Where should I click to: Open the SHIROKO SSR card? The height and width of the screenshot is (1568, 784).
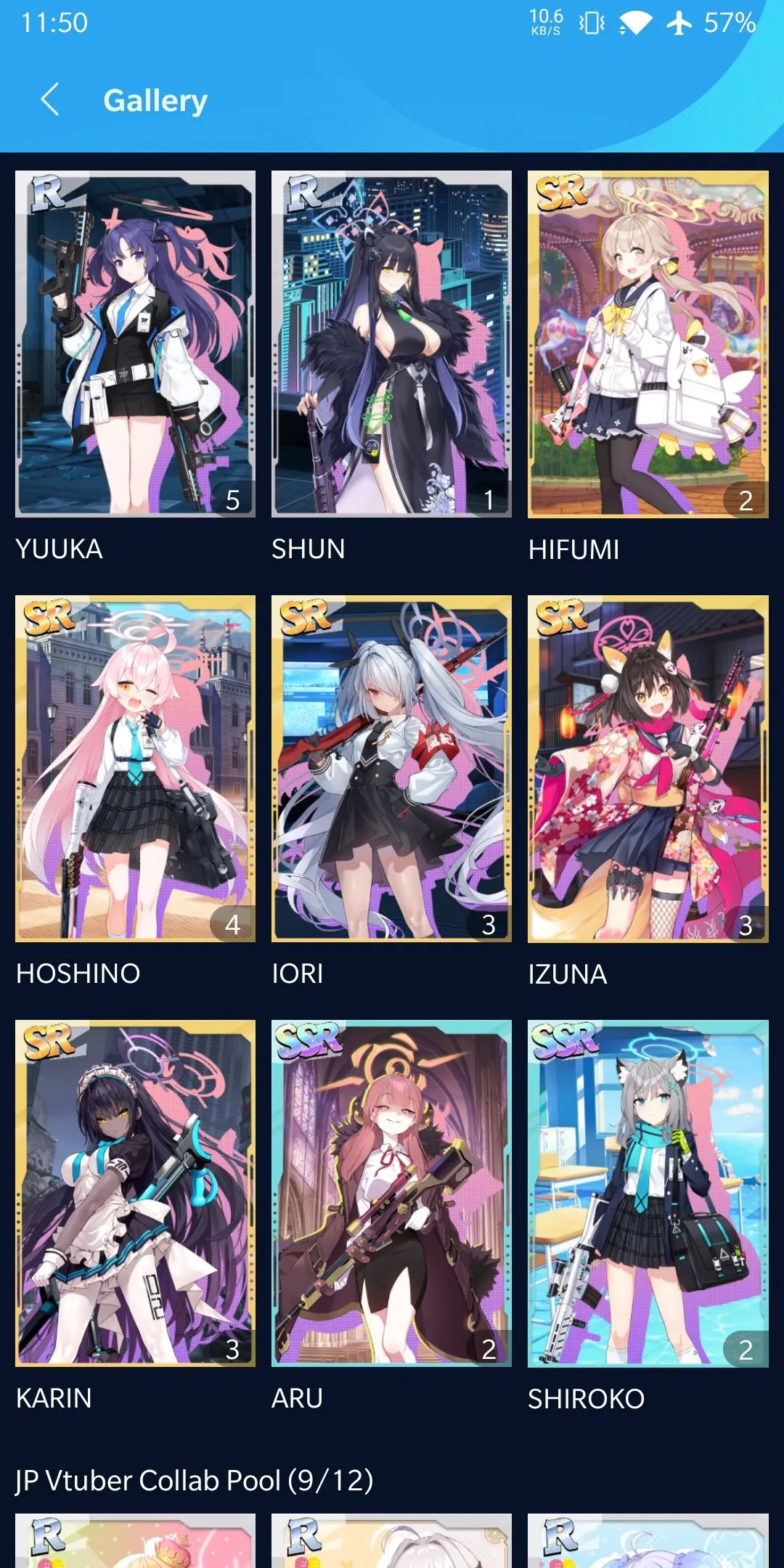tap(648, 1193)
